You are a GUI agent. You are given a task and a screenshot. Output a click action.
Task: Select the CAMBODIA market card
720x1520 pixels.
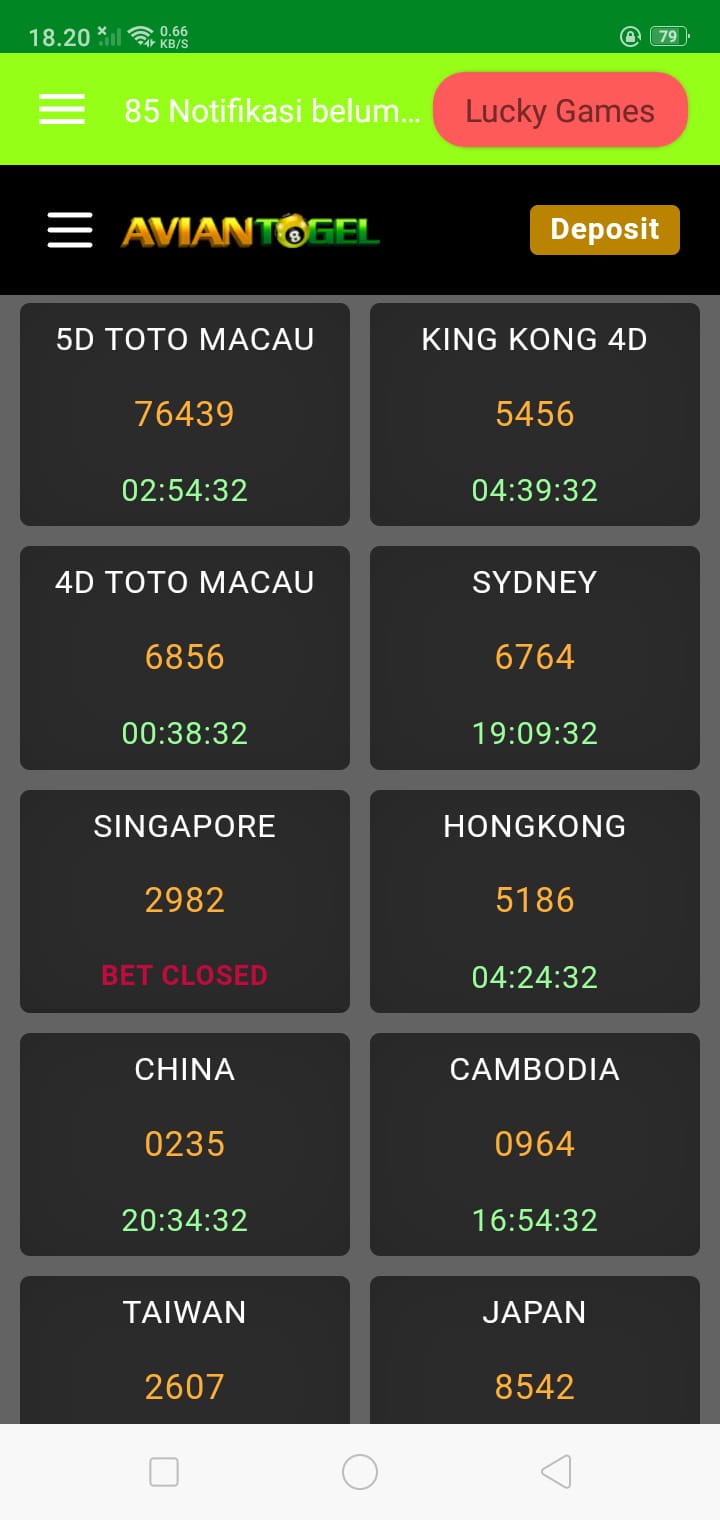[535, 1143]
